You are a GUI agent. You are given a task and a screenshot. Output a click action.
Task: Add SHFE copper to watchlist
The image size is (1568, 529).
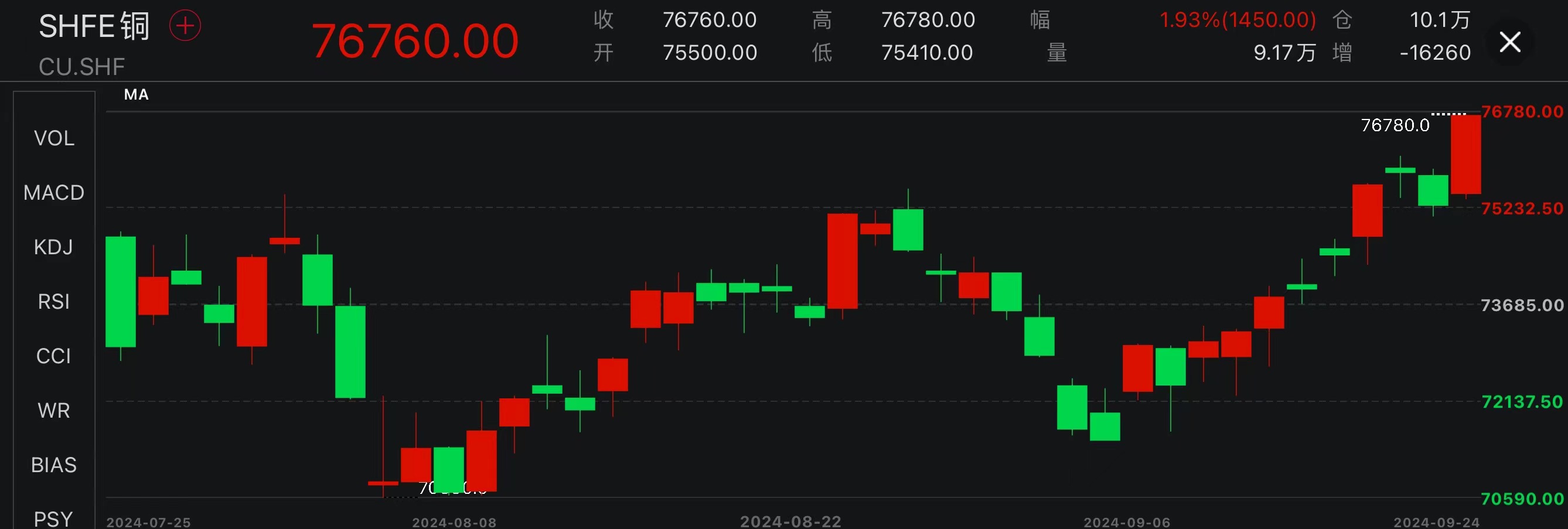(x=185, y=26)
